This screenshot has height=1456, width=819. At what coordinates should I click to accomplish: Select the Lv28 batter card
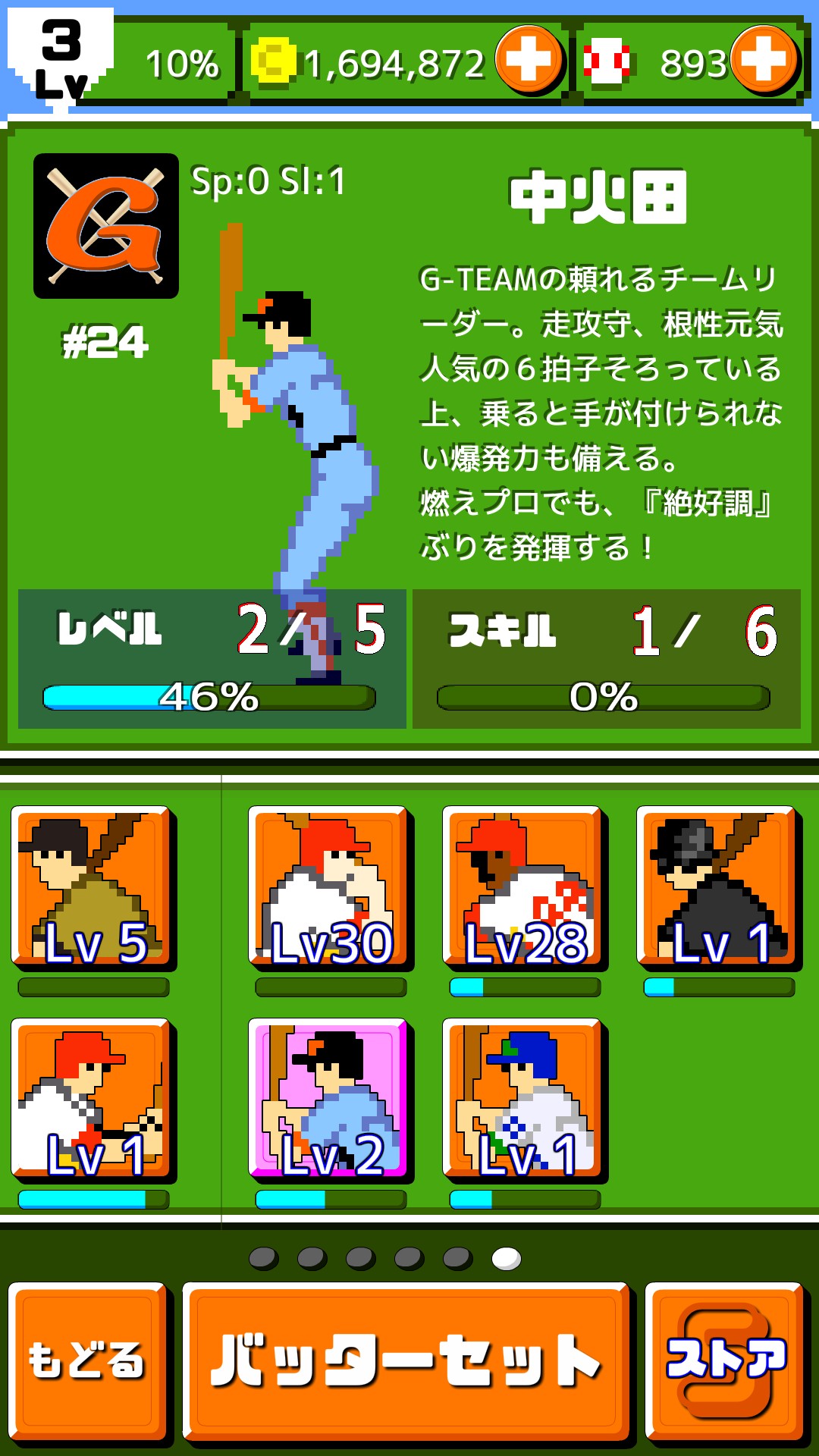pos(525,887)
